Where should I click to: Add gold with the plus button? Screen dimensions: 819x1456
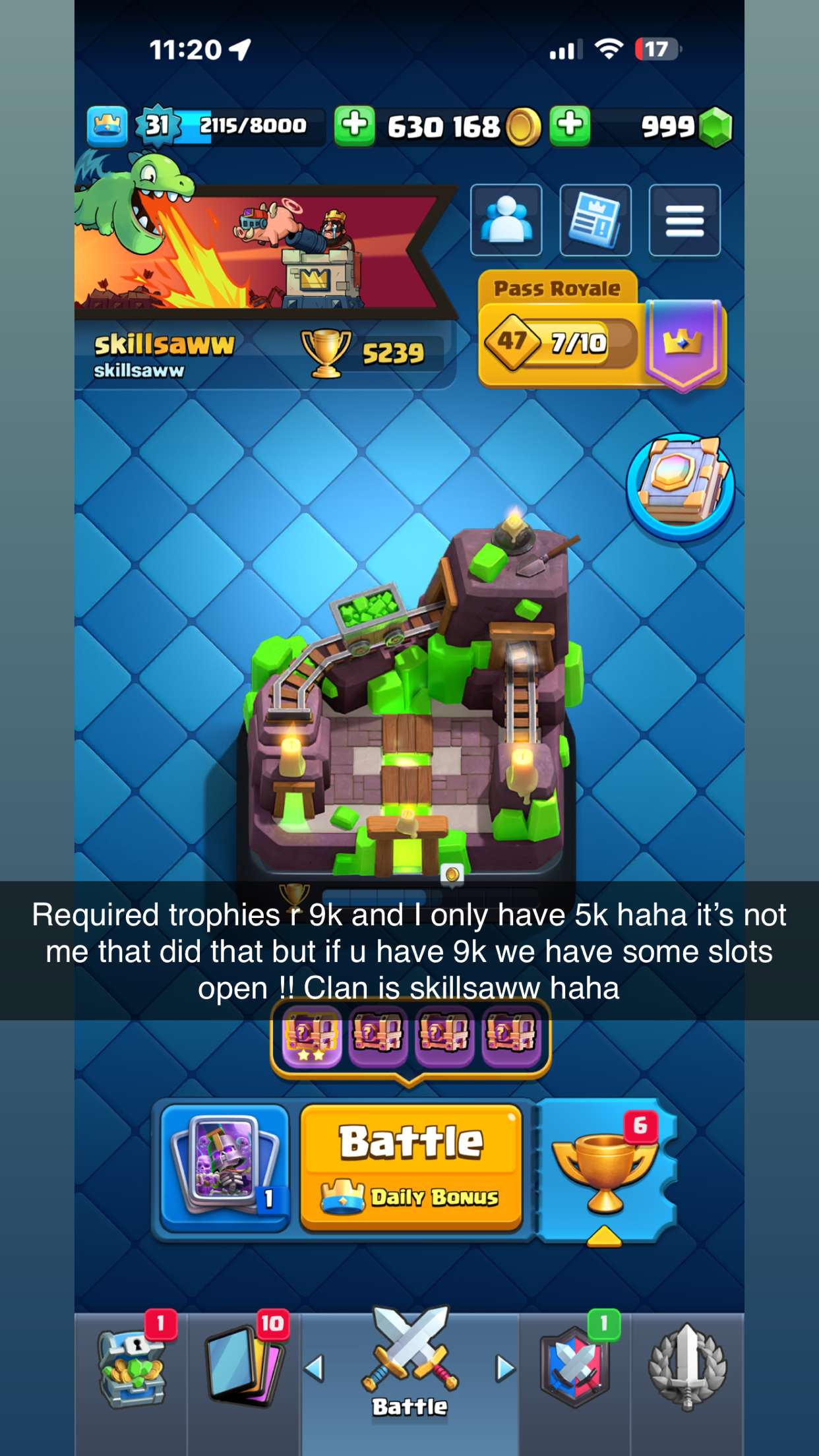pyautogui.click(x=355, y=125)
